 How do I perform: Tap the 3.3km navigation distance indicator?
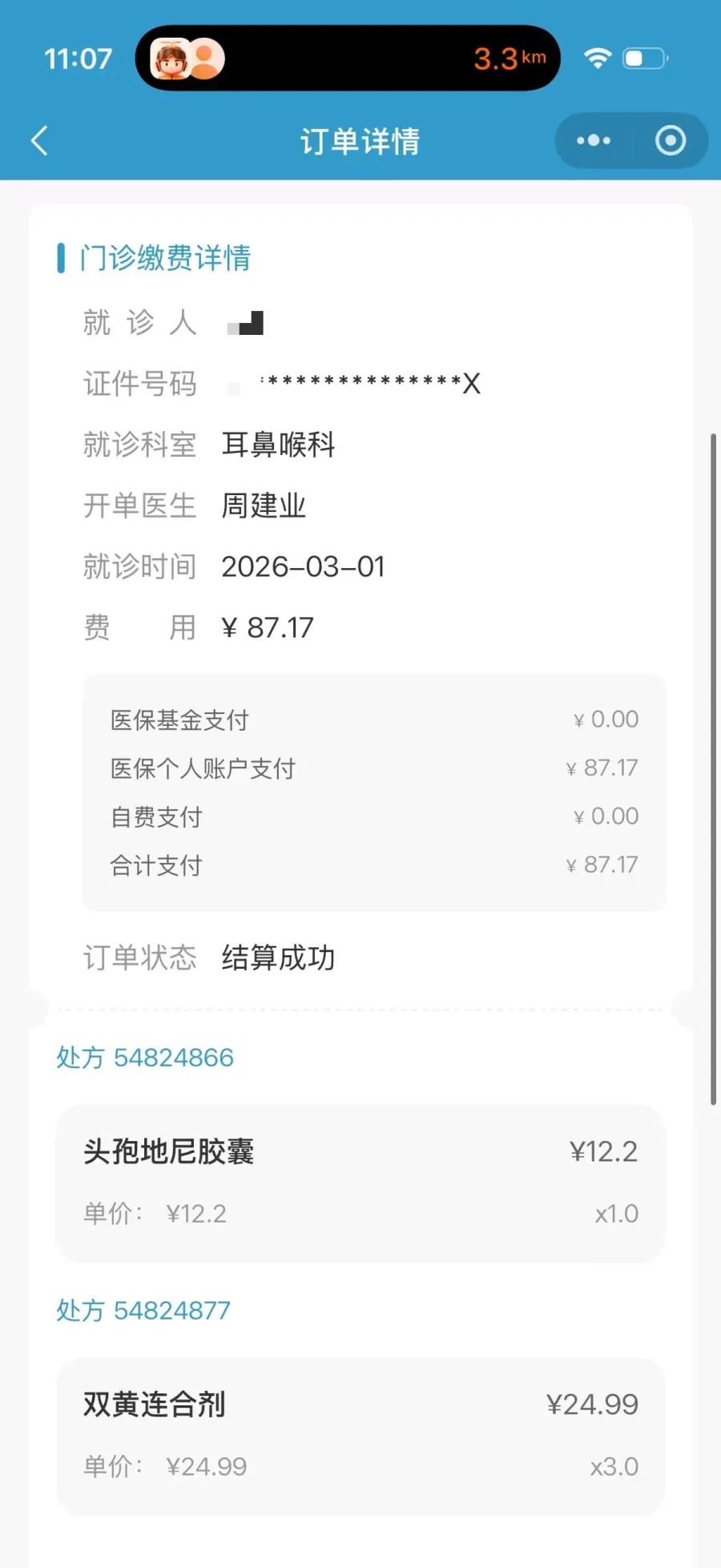coord(510,57)
